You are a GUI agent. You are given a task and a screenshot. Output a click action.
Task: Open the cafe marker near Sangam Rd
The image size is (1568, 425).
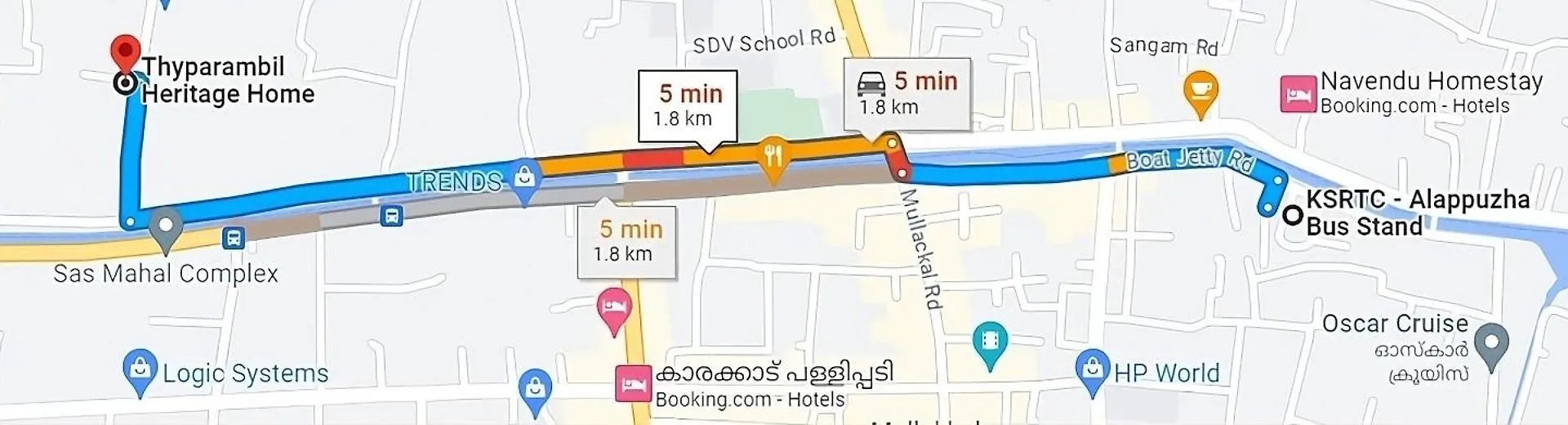point(1200,88)
